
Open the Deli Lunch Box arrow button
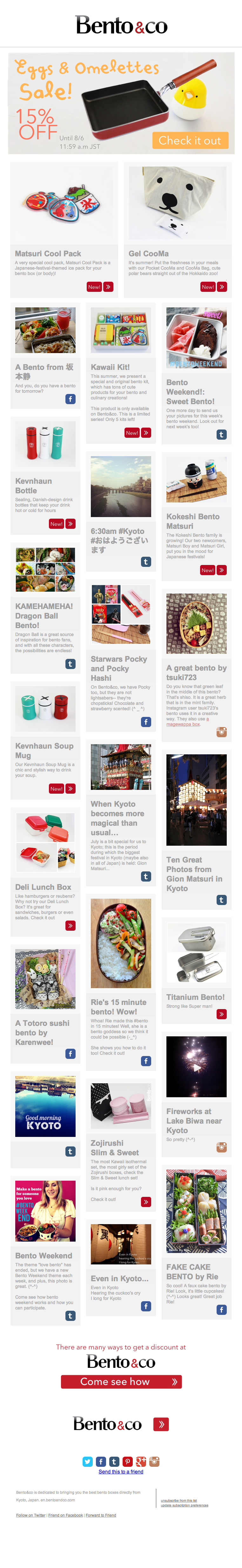click(x=71, y=926)
